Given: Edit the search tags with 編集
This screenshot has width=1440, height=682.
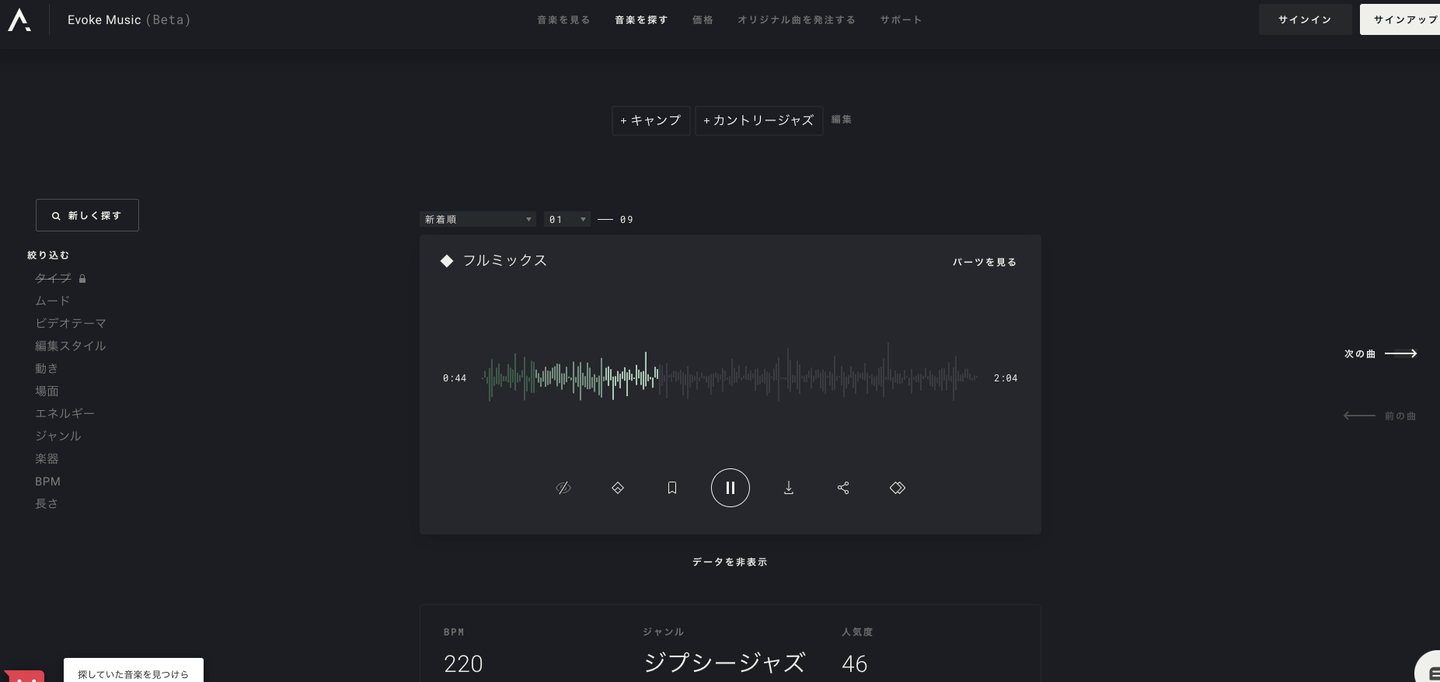Looking at the screenshot, I should (842, 119).
